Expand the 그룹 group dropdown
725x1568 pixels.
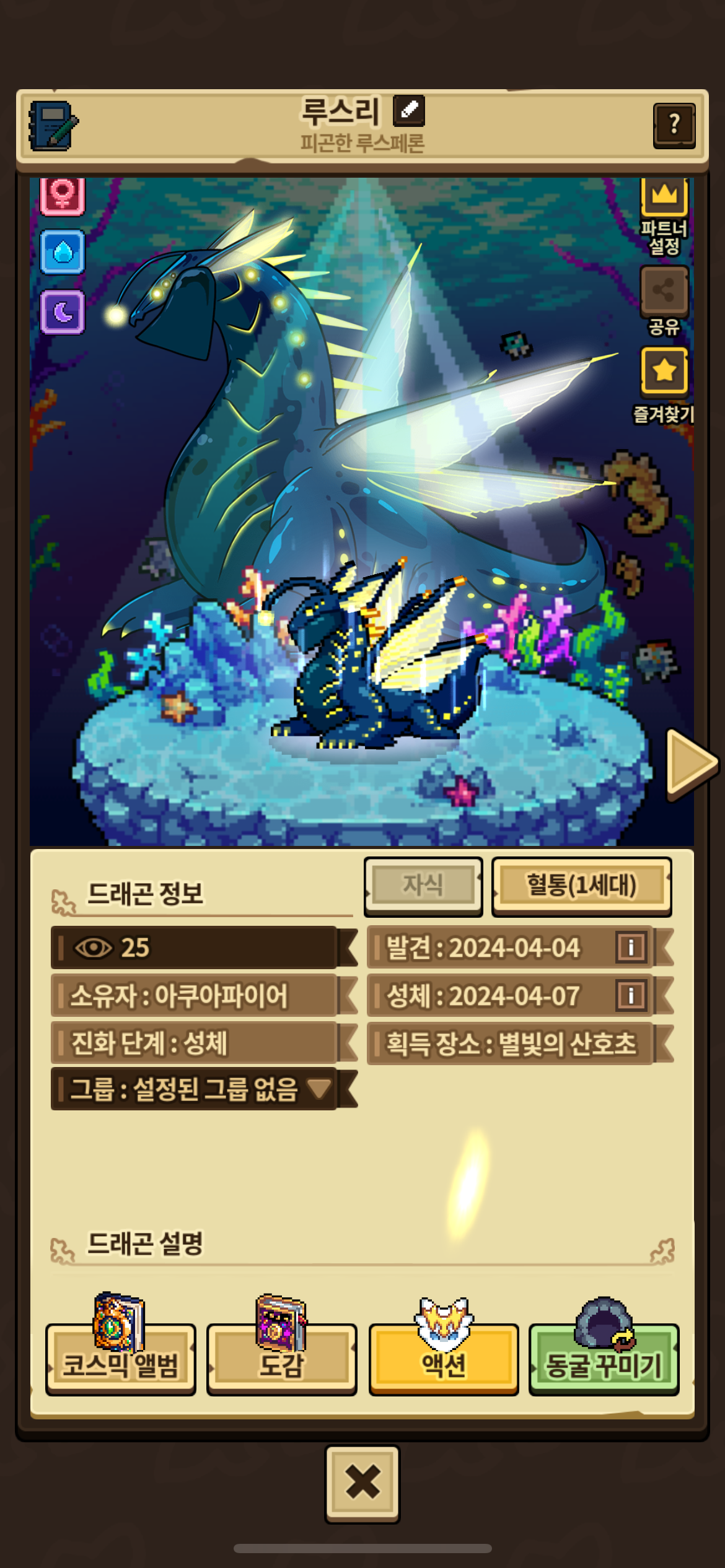(x=320, y=1088)
